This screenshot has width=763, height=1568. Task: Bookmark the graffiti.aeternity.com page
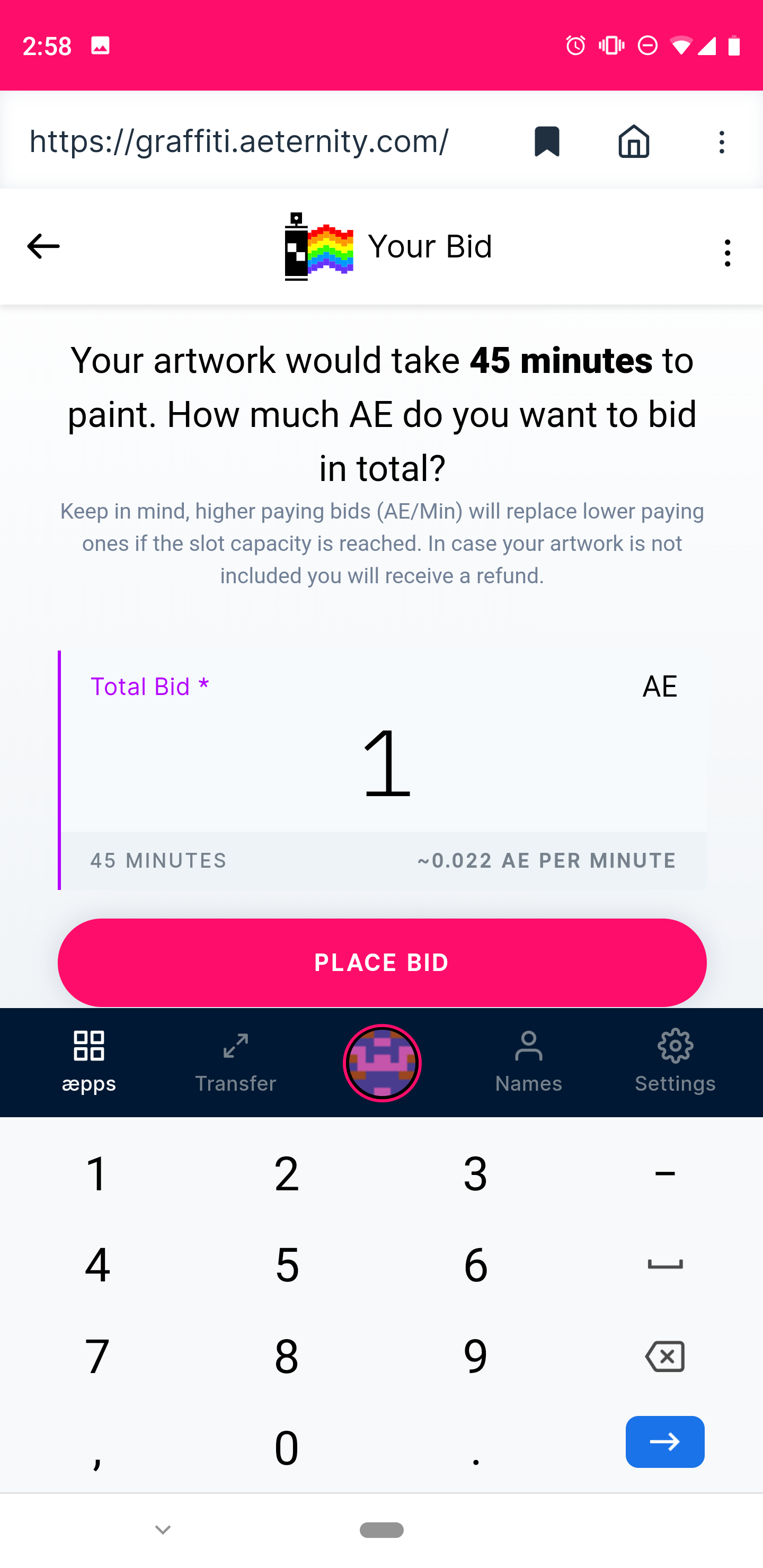pyautogui.click(x=546, y=142)
